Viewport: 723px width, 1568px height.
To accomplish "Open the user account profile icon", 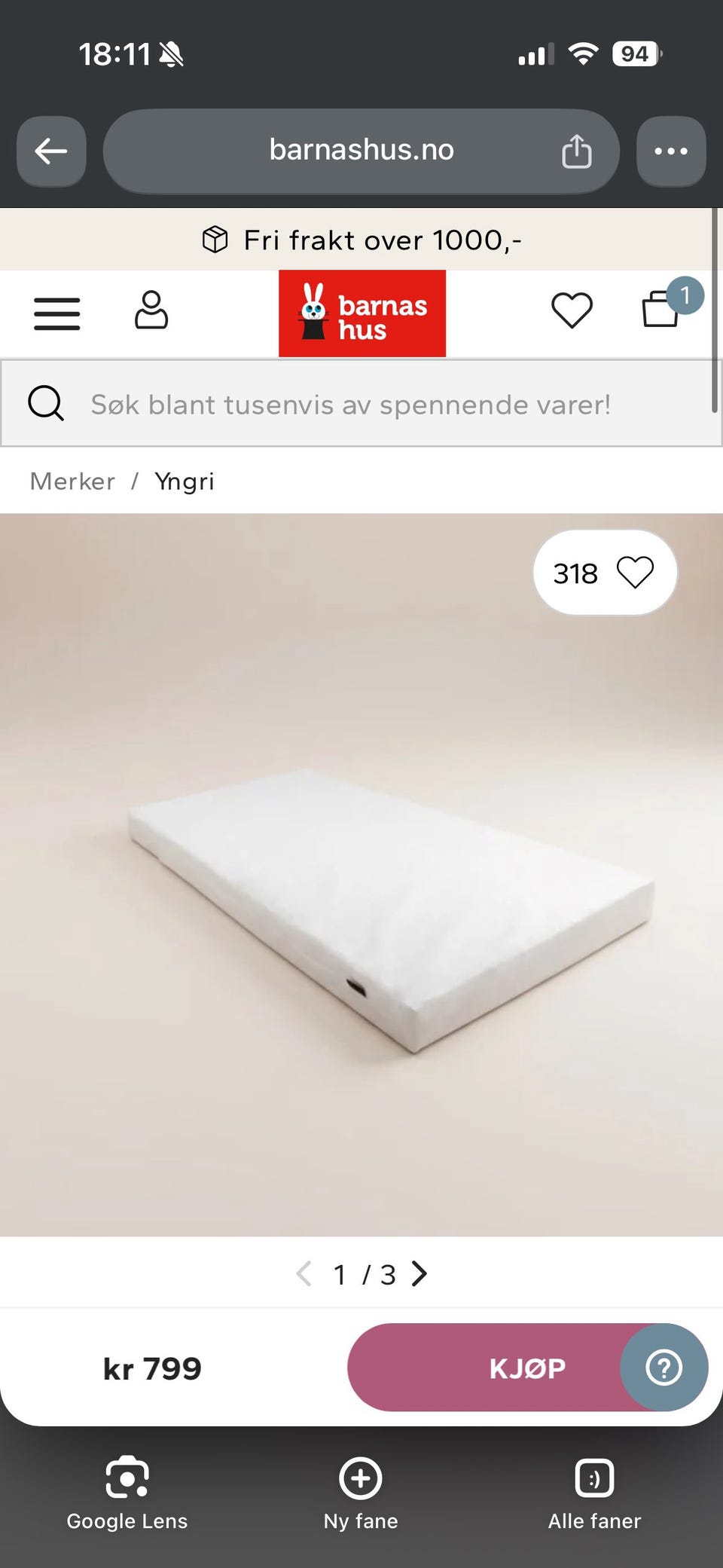I will (x=151, y=310).
